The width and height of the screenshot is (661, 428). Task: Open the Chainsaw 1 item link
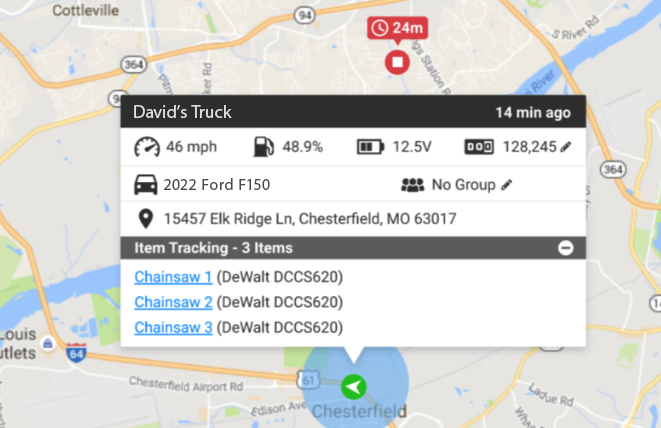[x=173, y=277]
